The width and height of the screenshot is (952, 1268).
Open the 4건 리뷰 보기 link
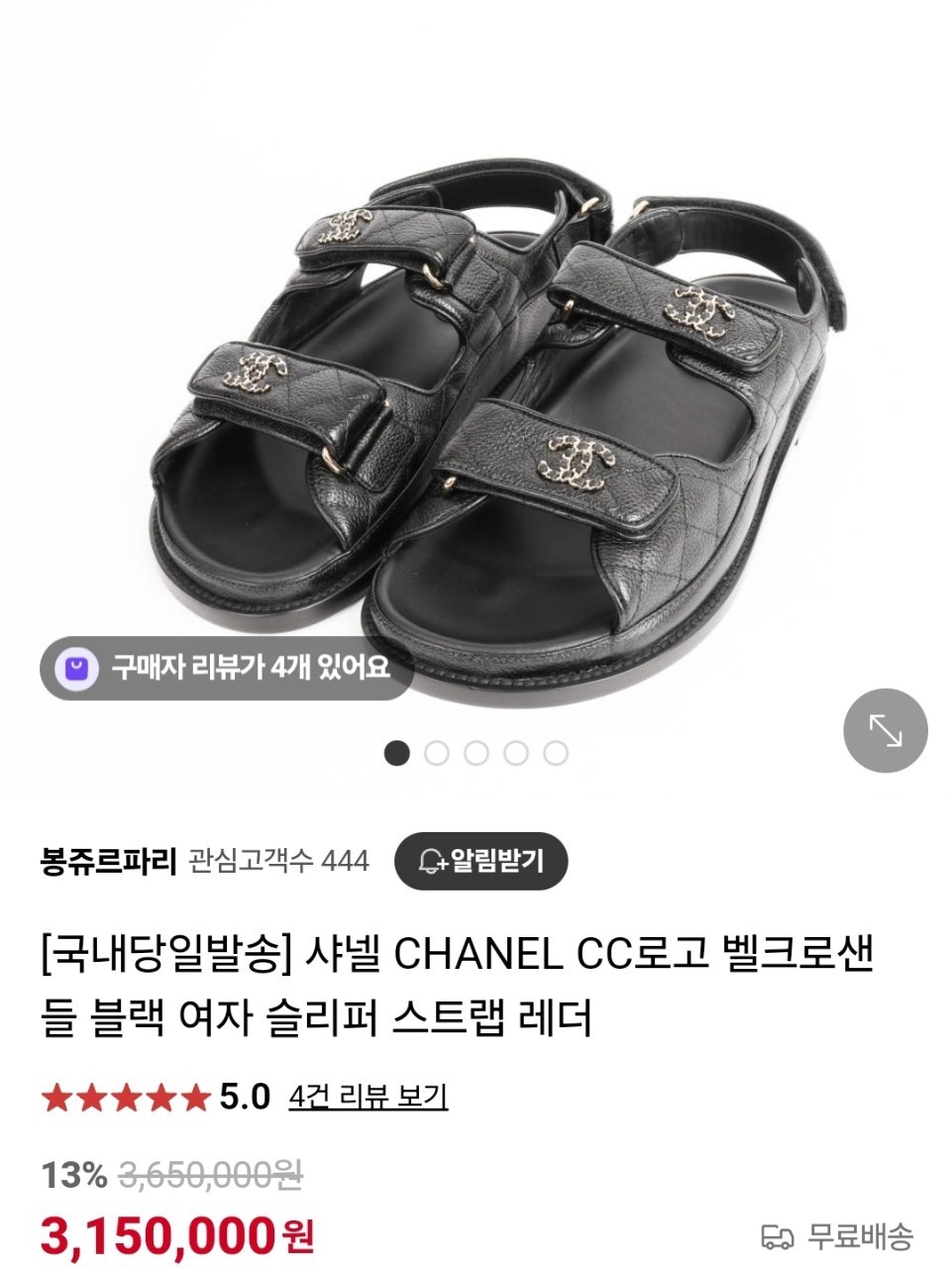pyautogui.click(x=368, y=1097)
